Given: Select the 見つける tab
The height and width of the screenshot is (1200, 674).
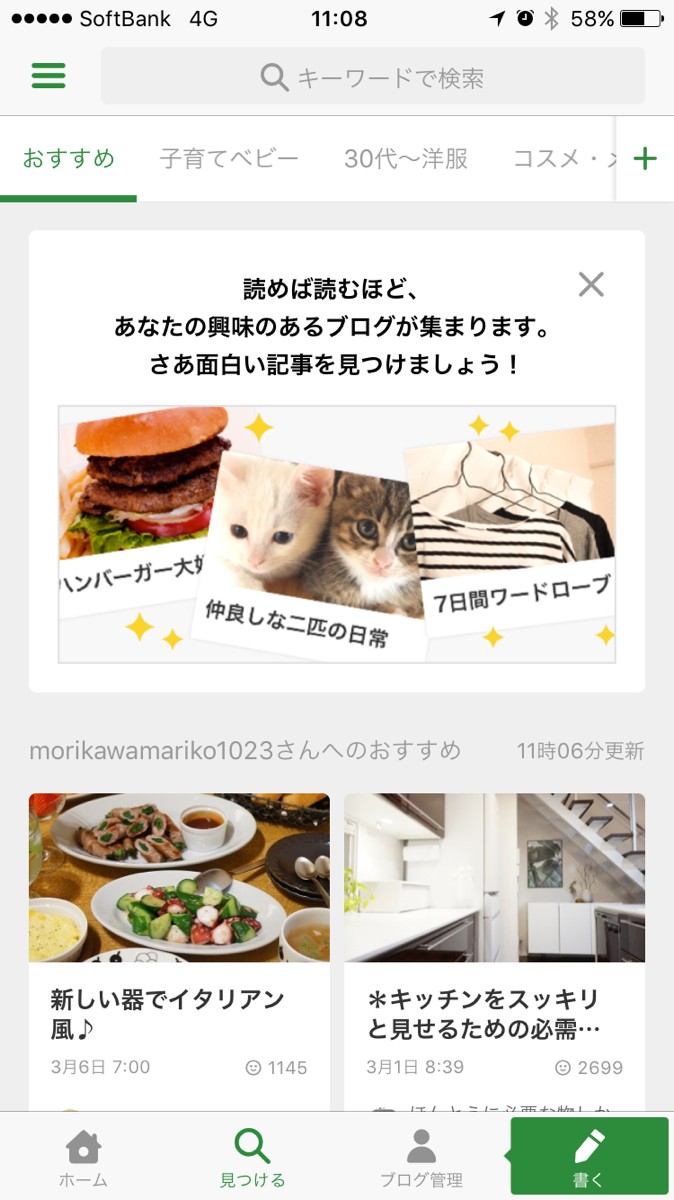Looking at the screenshot, I should (252, 1157).
